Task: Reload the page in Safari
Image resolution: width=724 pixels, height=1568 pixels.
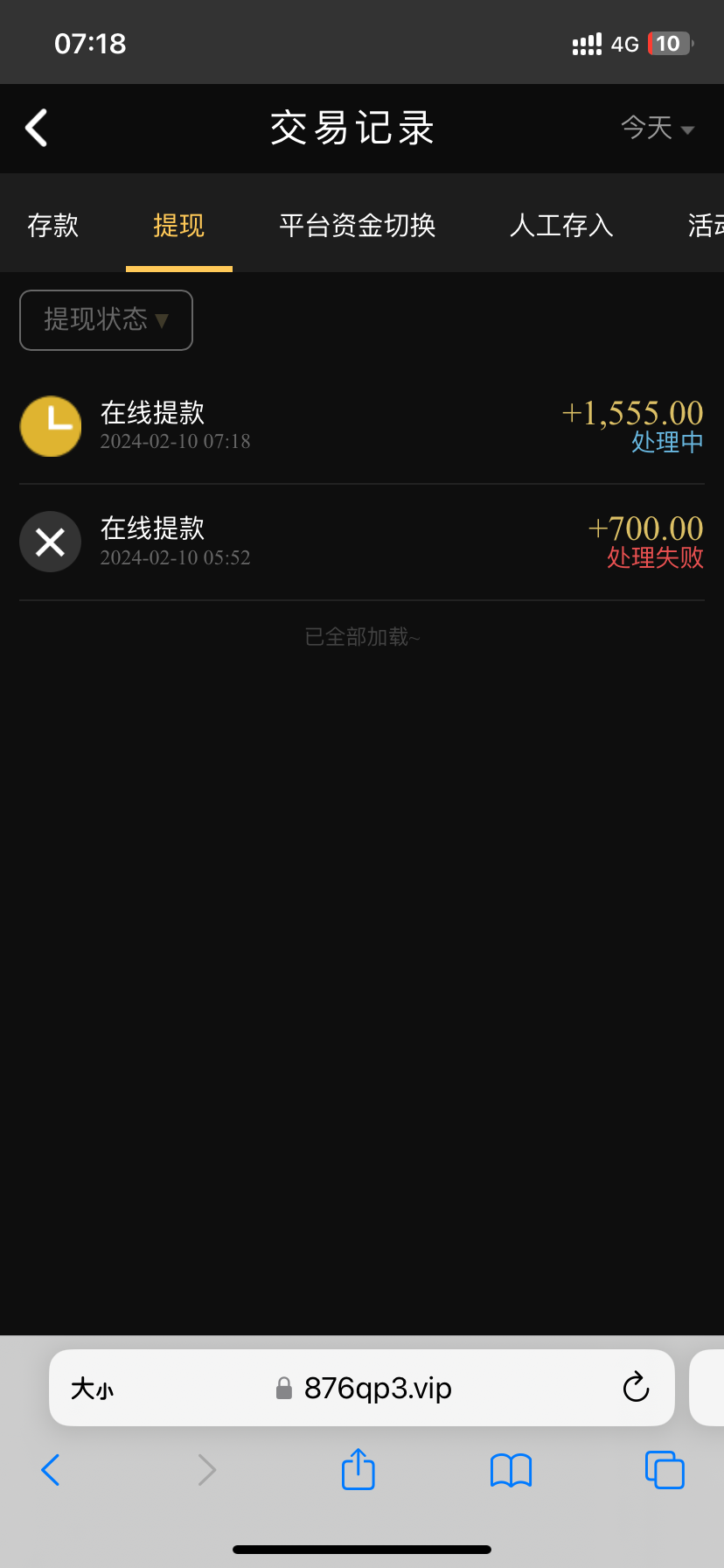Action: (636, 1388)
